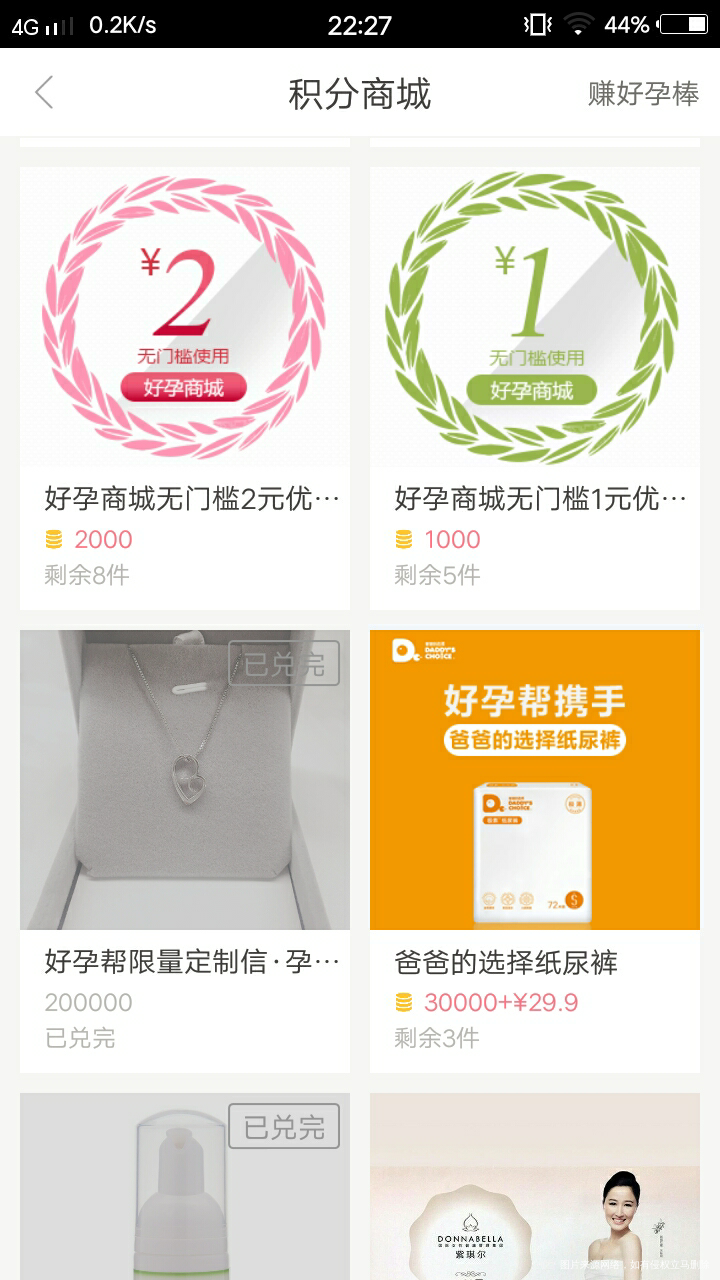720x1280 pixels.
Task: Tap the 已兑完 badge on the bottle product
Action: tap(286, 1125)
